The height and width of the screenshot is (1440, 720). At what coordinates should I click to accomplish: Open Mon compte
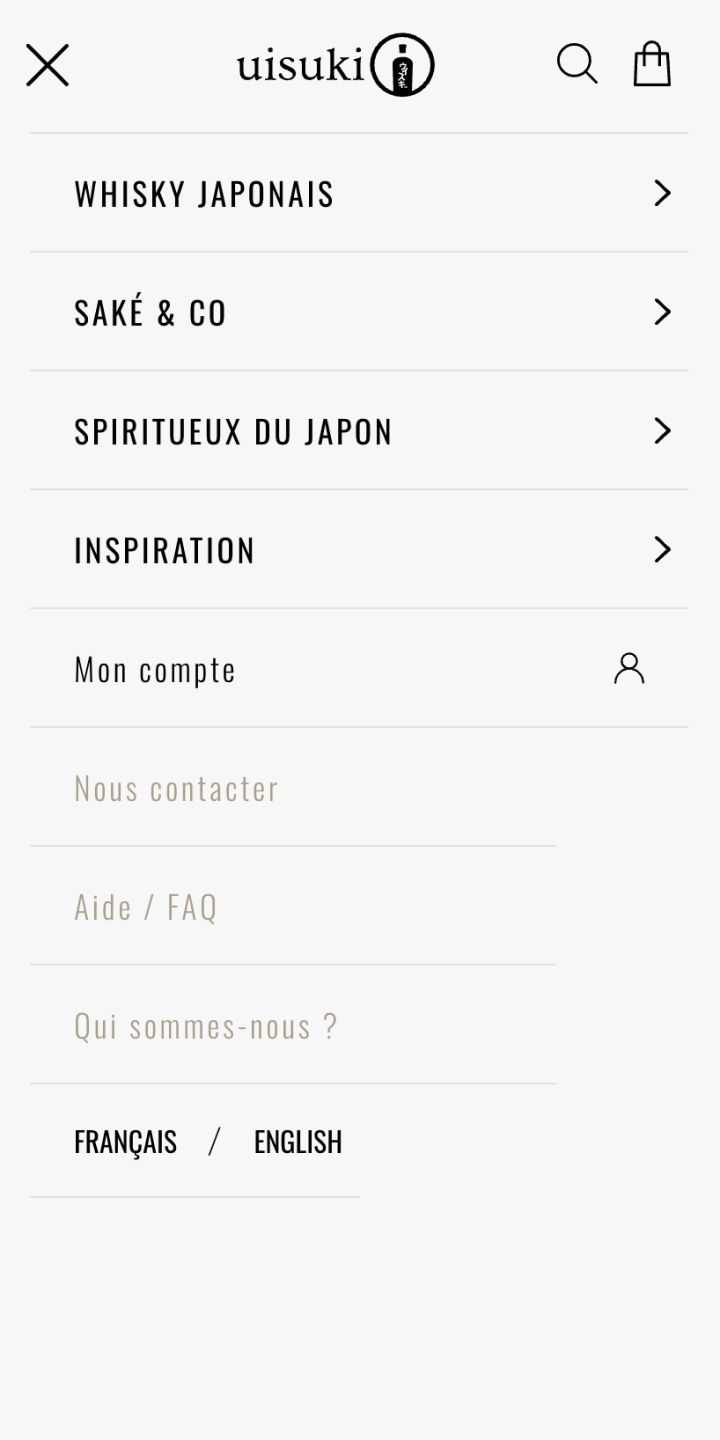pos(359,669)
